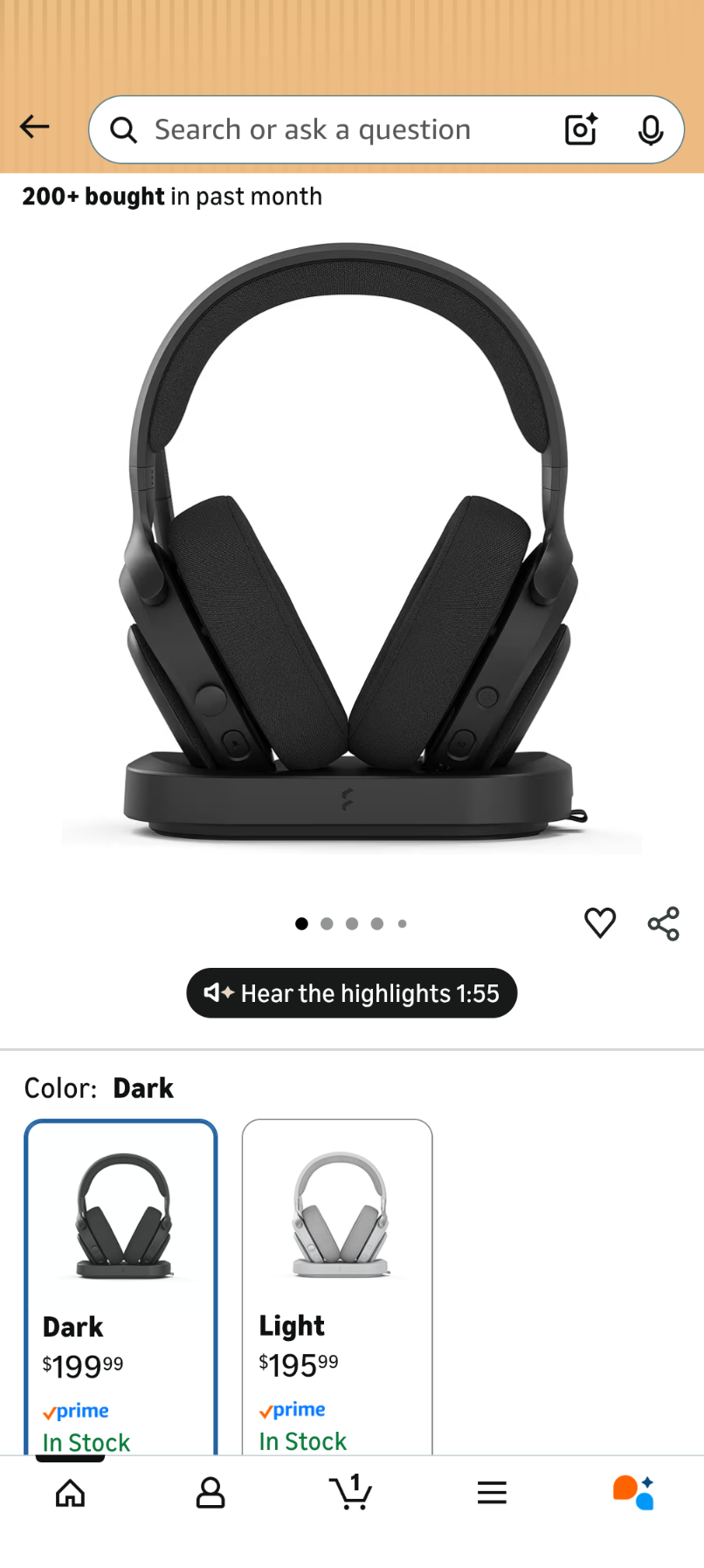This screenshot has width=704, height=1568.
Task: Start voice search with the microphone
Action: coord(650,130)
